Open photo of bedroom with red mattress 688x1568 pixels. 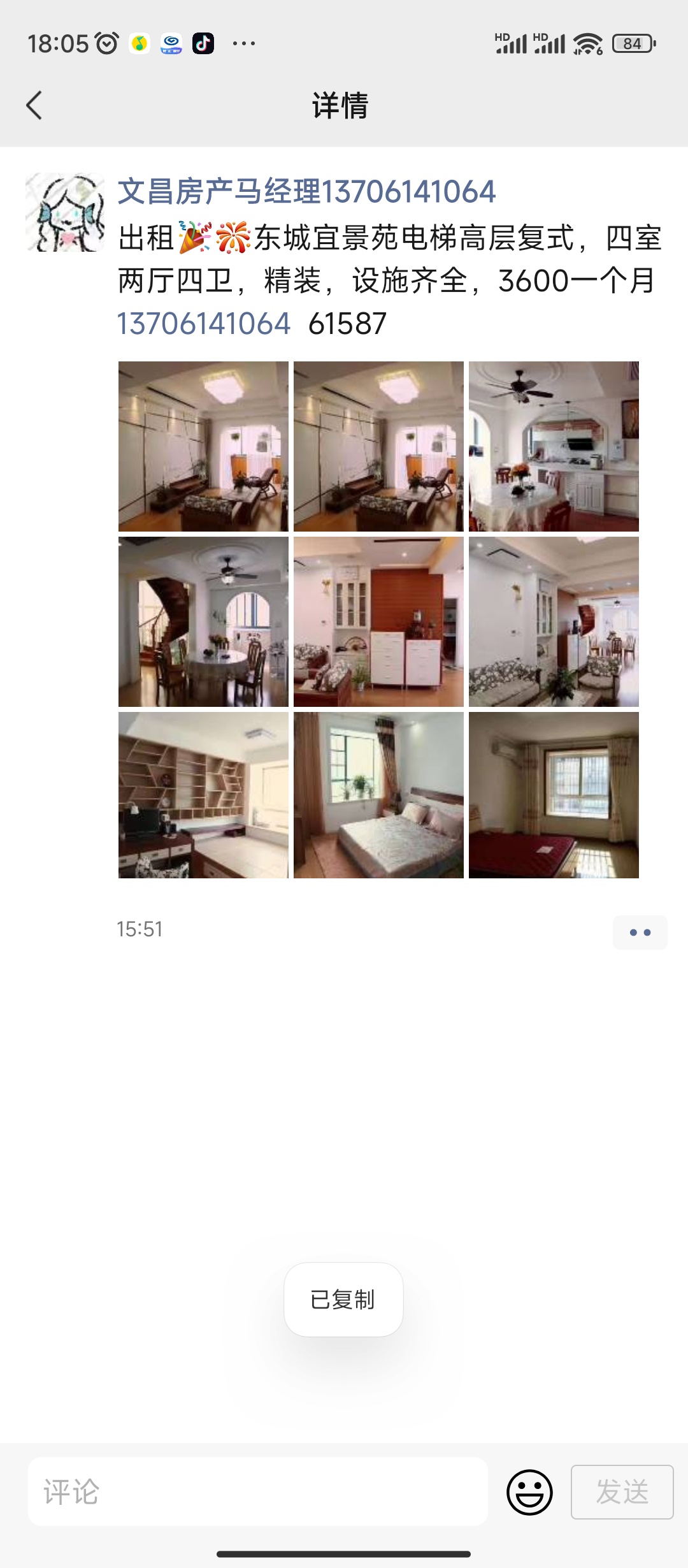coord(554,795)
